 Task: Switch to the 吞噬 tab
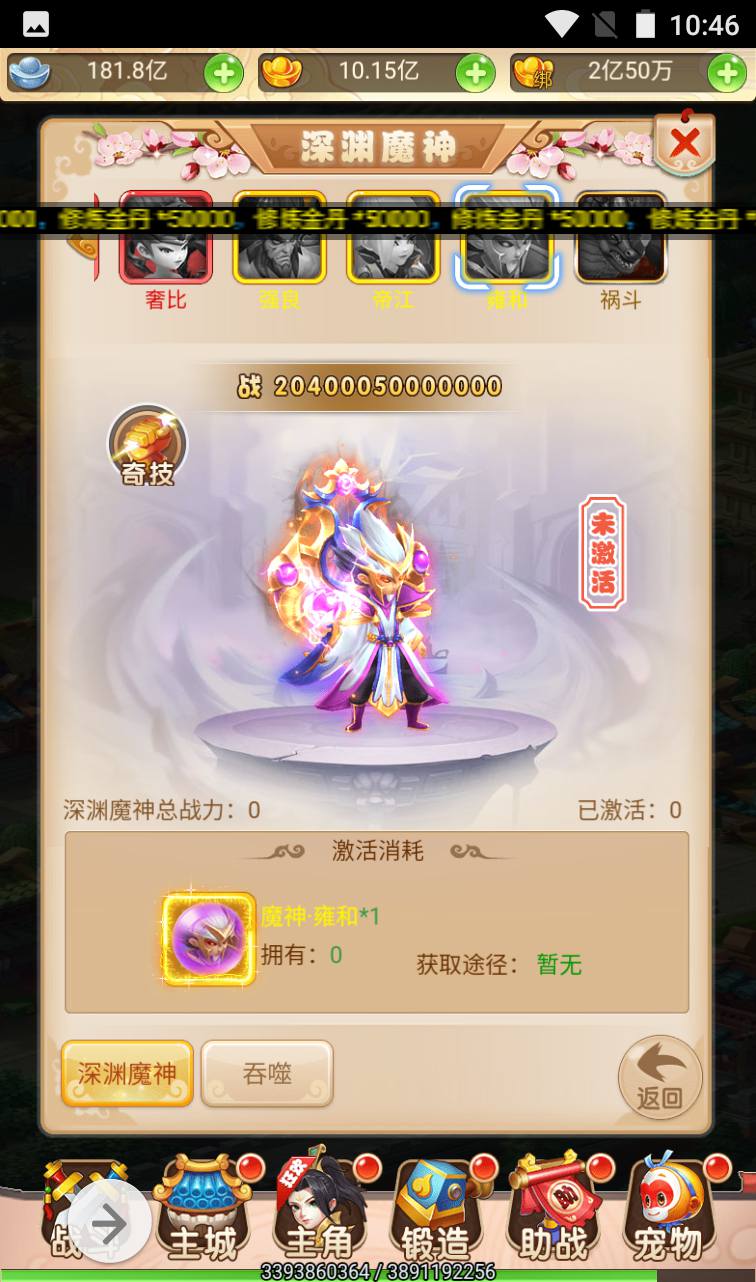(x=267, y=1073)
